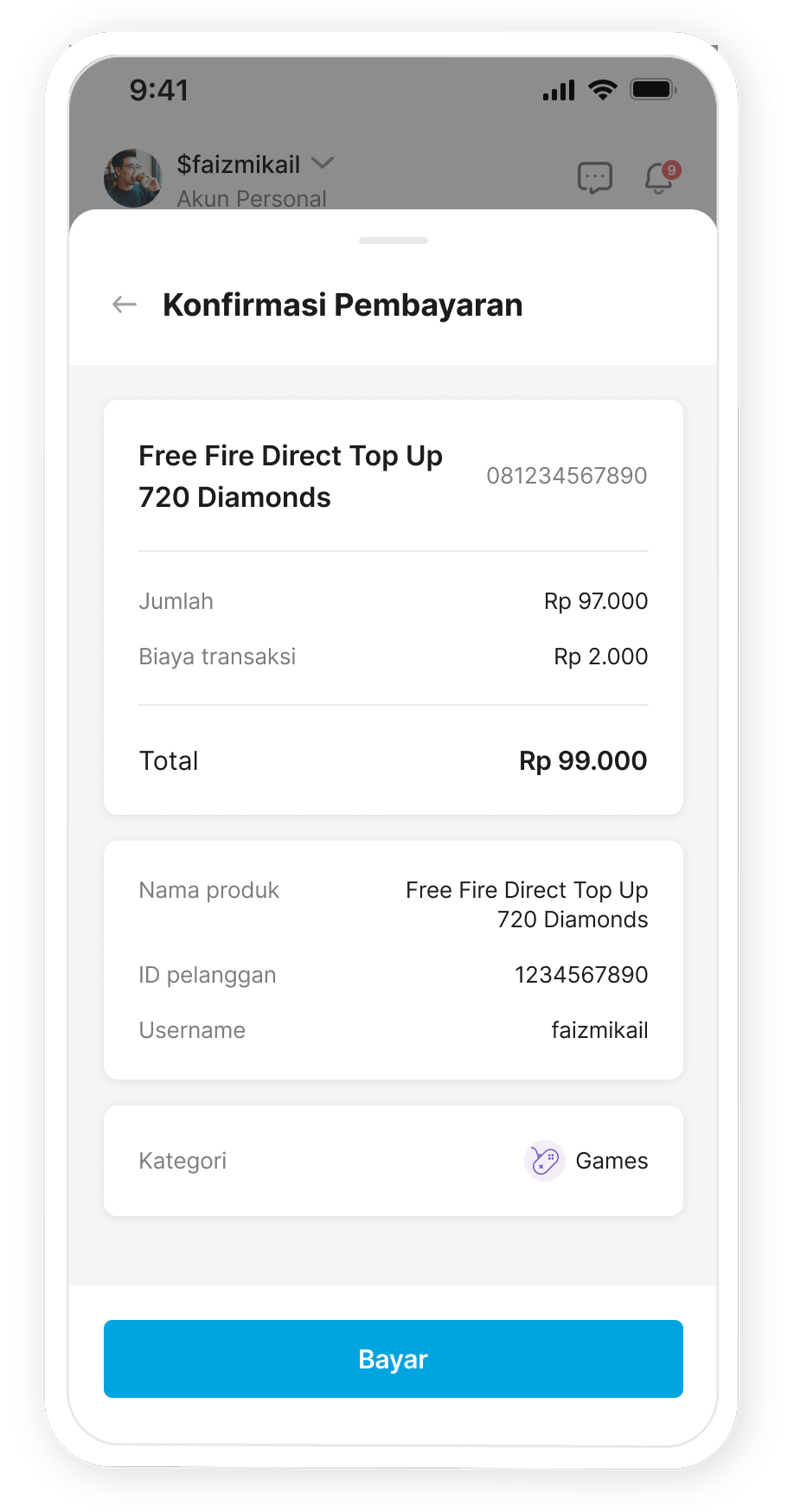Open the notifications bell
Screen dimensions: 794x1512
(x=660, y=177)
